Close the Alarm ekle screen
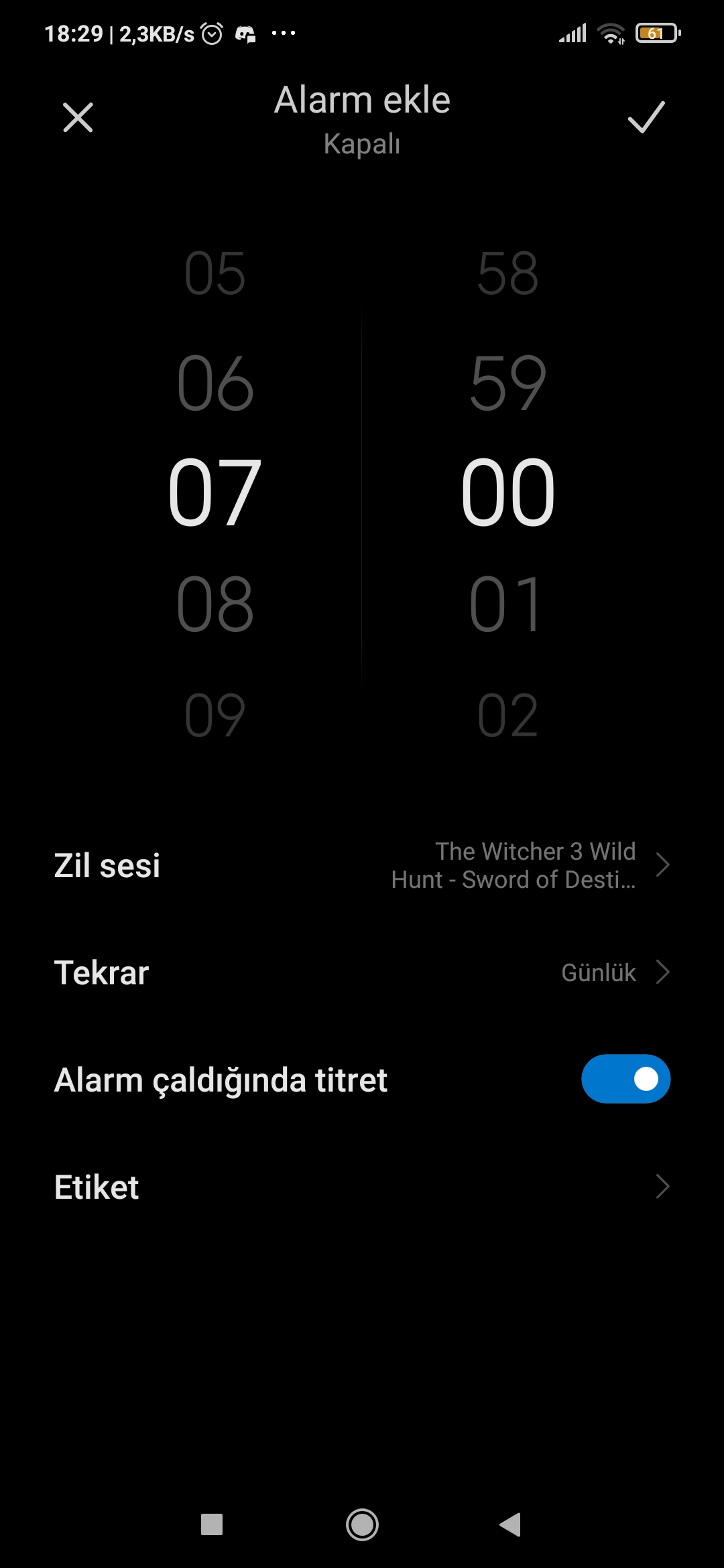The width and height of the screenshot is (724, 1568). pyautogui.click(x=78, y=118)
